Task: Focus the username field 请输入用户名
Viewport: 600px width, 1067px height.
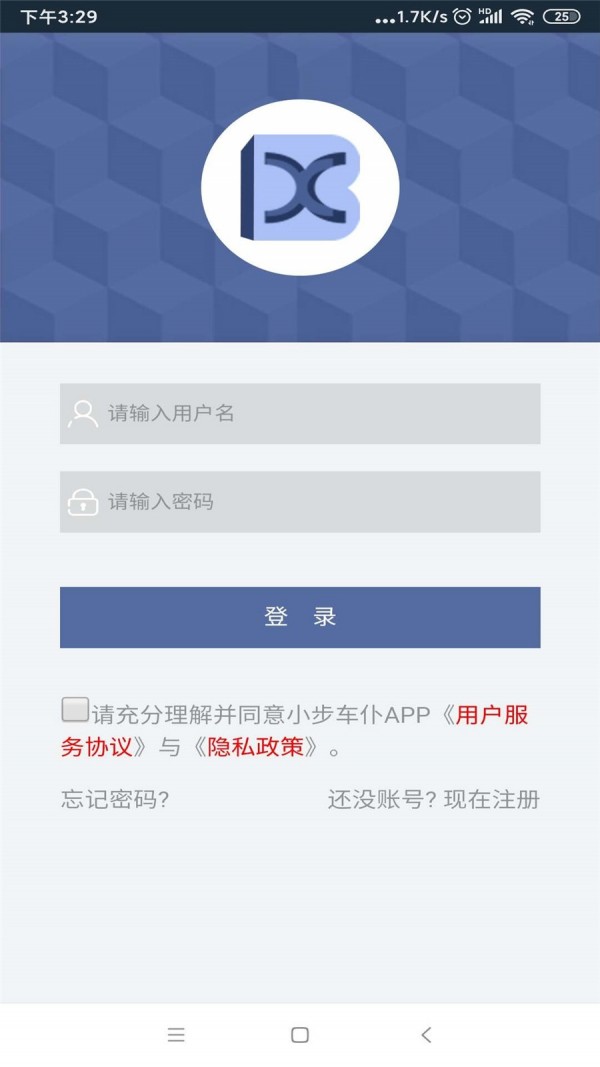Action: tap(300, 413)
